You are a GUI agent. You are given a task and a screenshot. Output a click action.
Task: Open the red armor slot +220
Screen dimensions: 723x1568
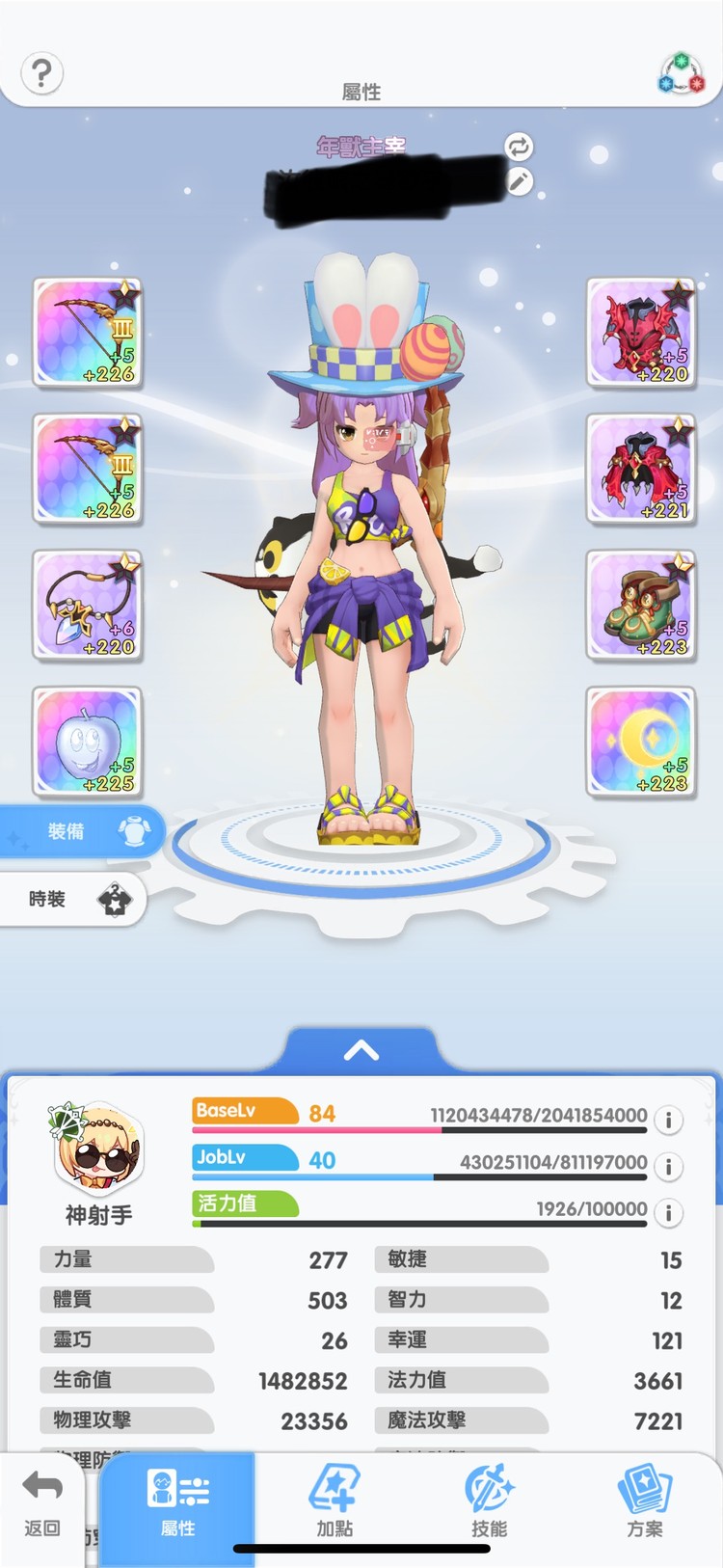click(640, 333)
